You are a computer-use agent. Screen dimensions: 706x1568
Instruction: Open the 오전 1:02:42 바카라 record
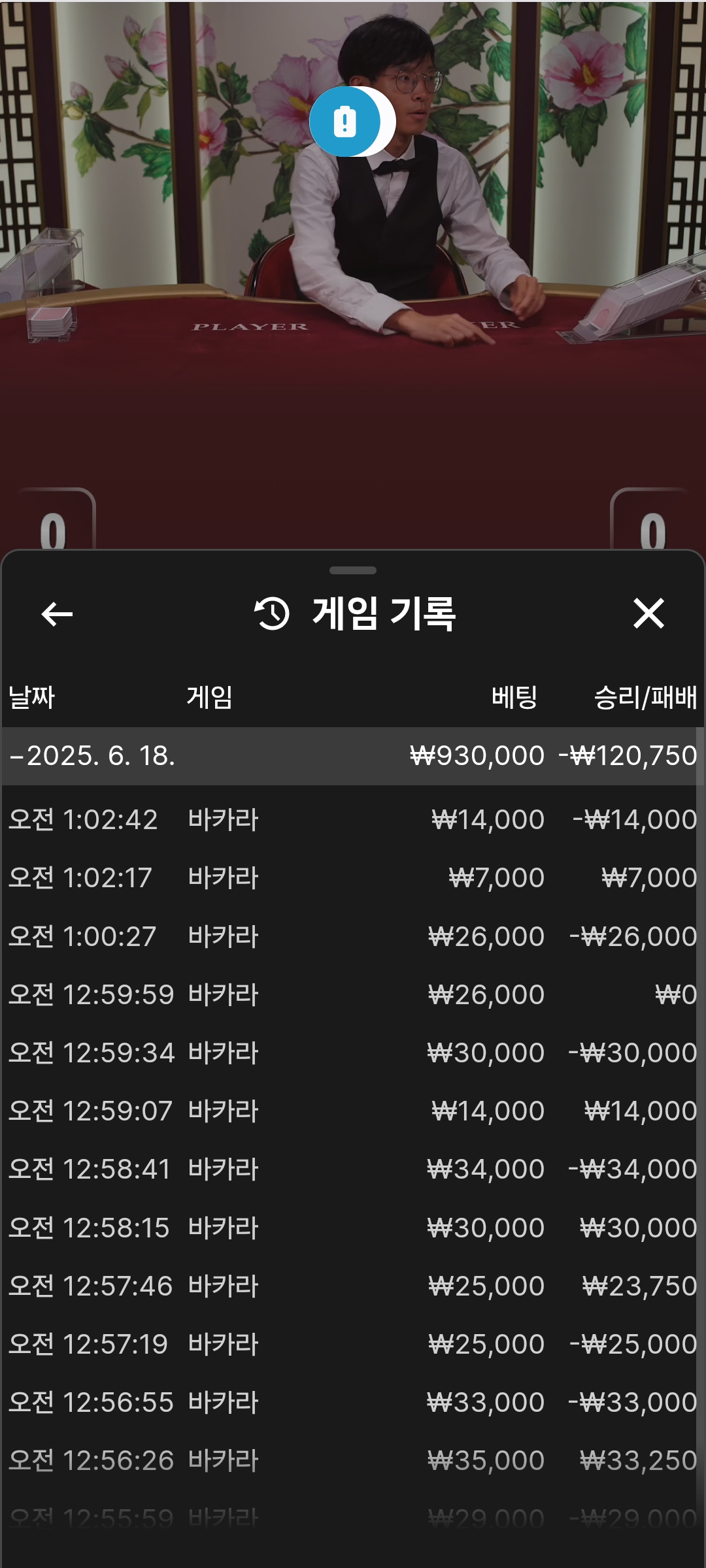coord(353,819)
